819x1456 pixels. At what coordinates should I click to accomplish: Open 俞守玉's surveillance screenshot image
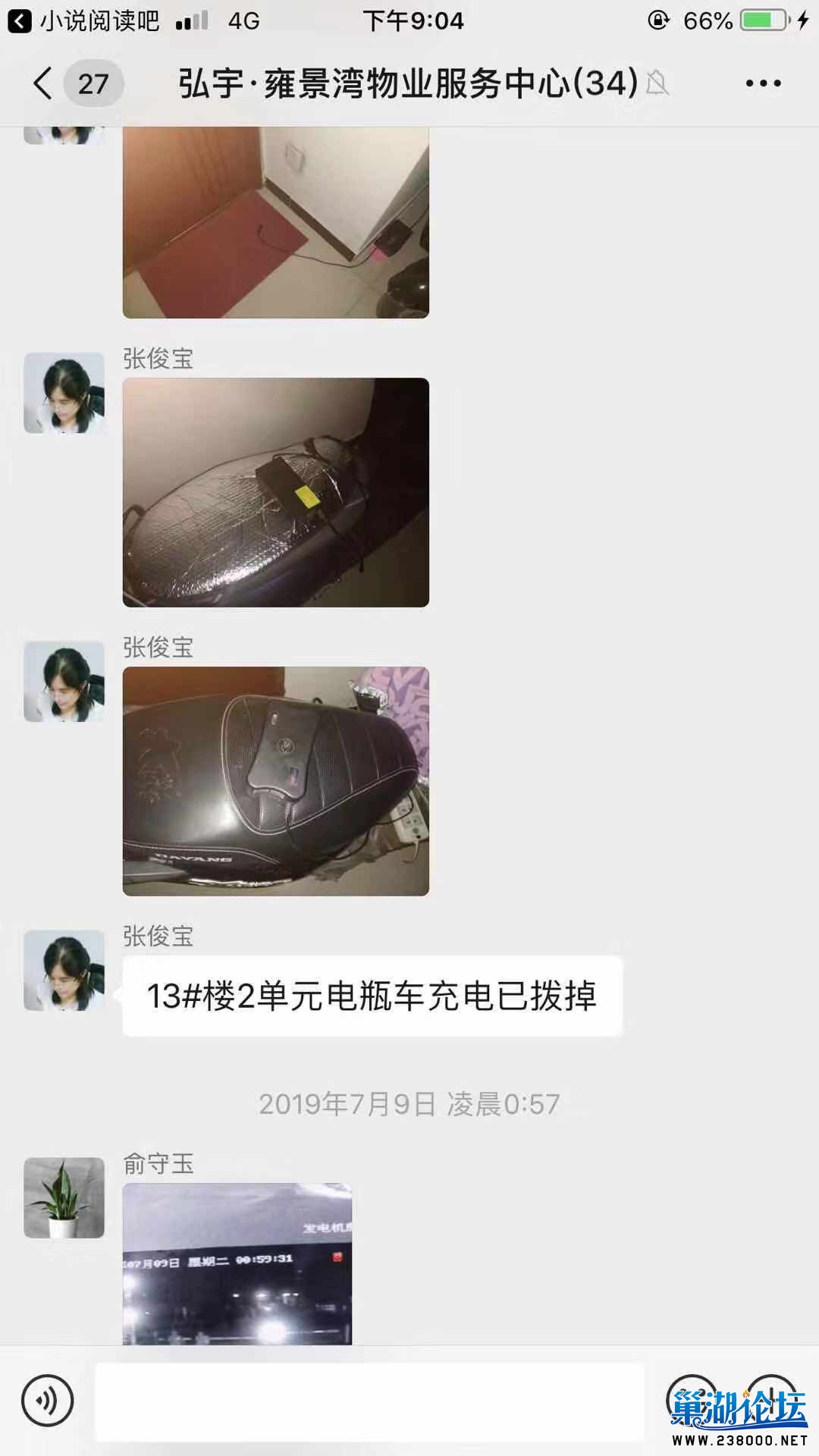[x=237, y=1263]
